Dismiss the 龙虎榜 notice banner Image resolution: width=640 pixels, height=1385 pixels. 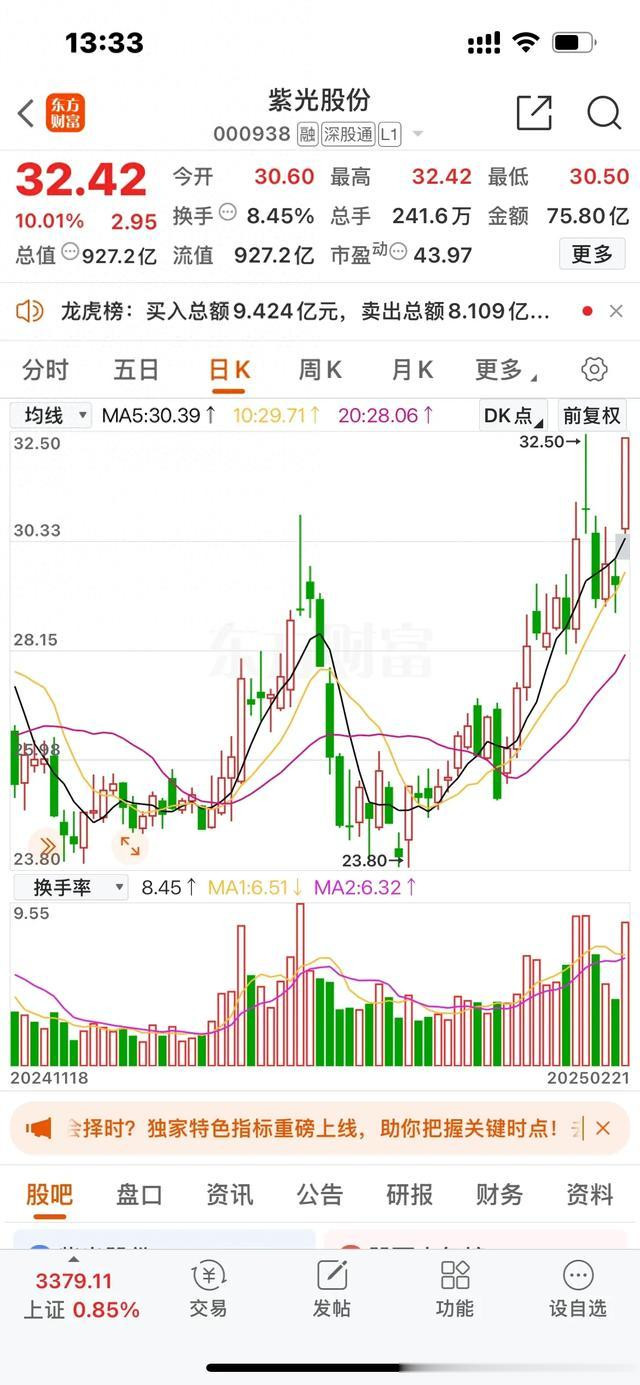coord(616,312)
